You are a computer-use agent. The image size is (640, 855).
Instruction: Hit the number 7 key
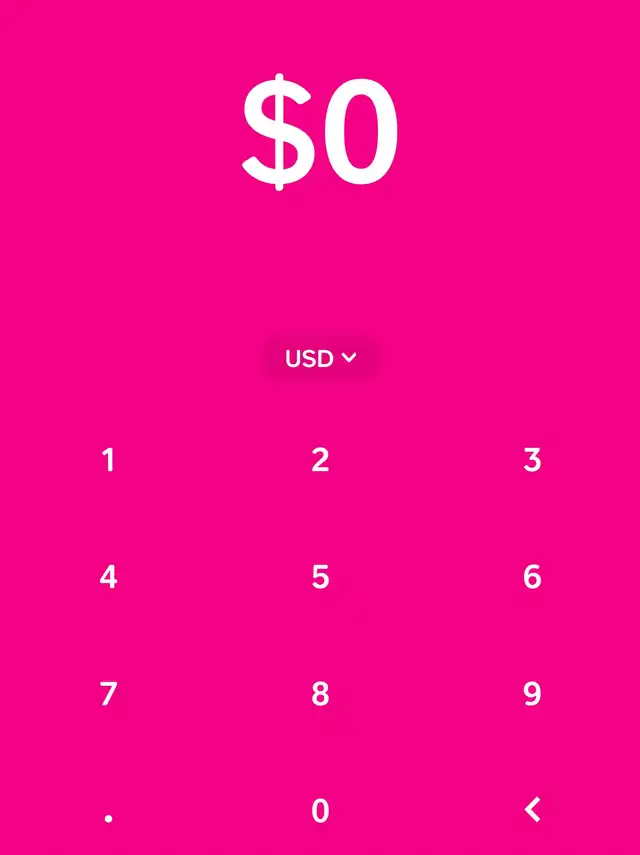108,694
